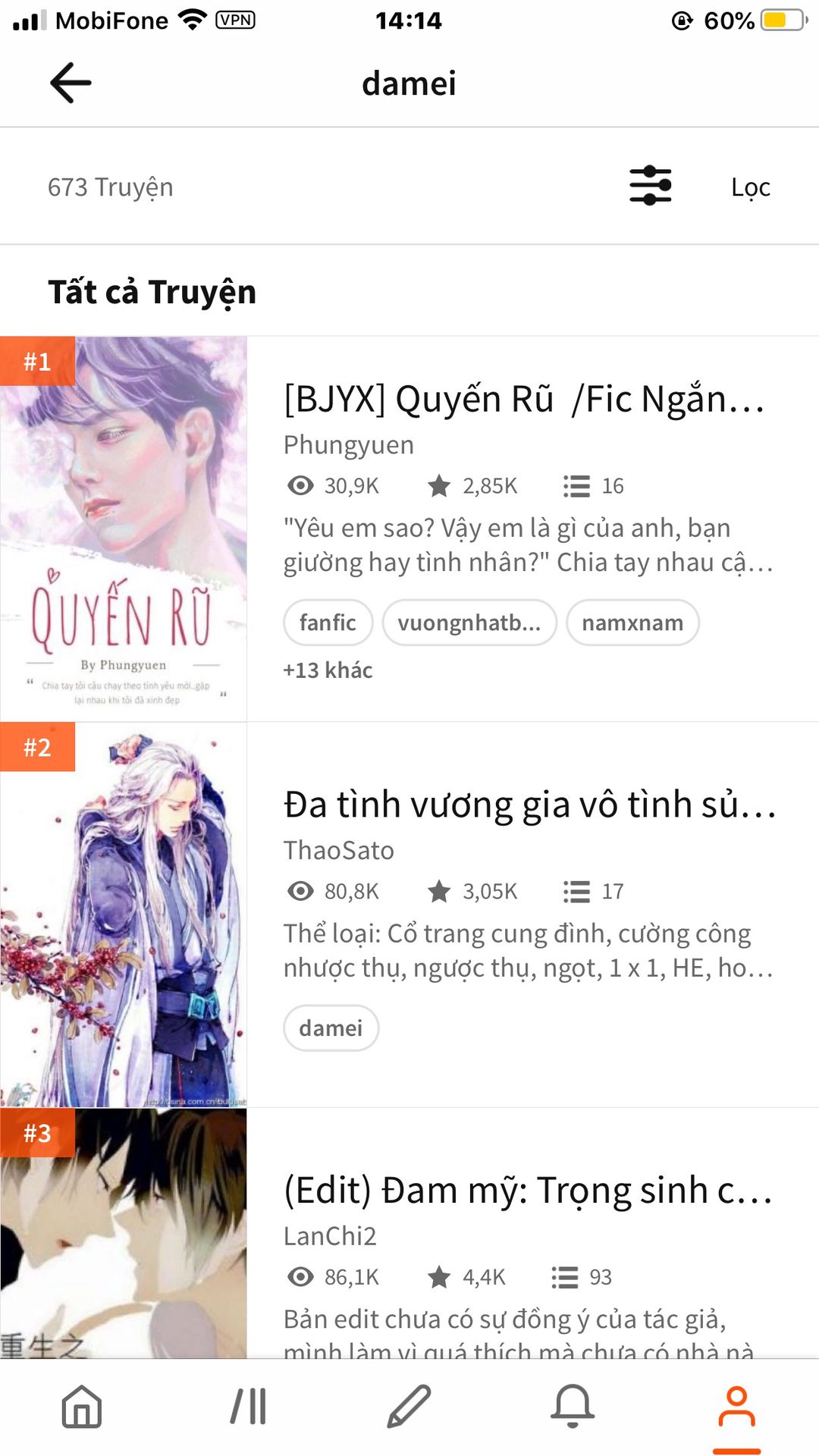This screenshot has height=1456, width=819.
Task: Select the namxnam tag chip
Action: 632,623
